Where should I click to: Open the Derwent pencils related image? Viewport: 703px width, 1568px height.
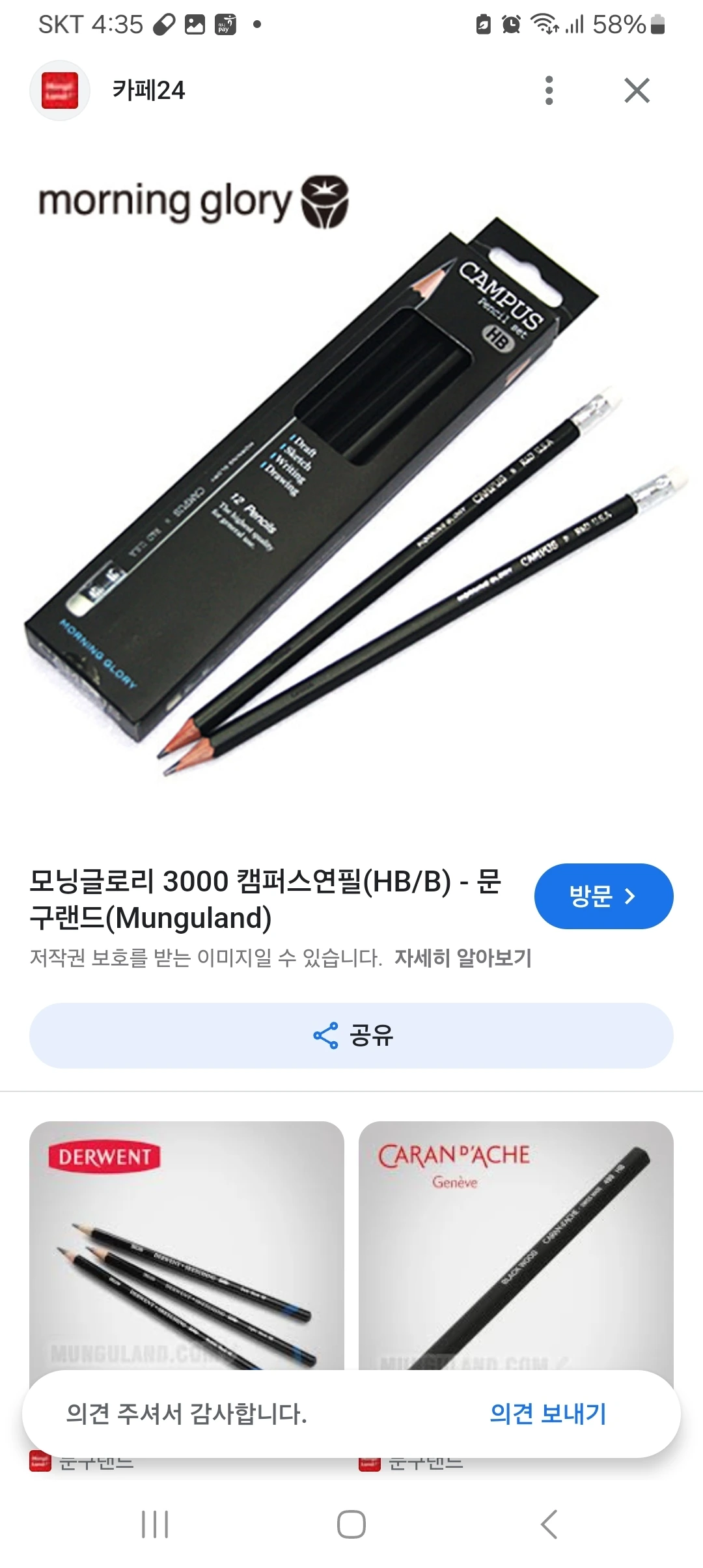186,1244
